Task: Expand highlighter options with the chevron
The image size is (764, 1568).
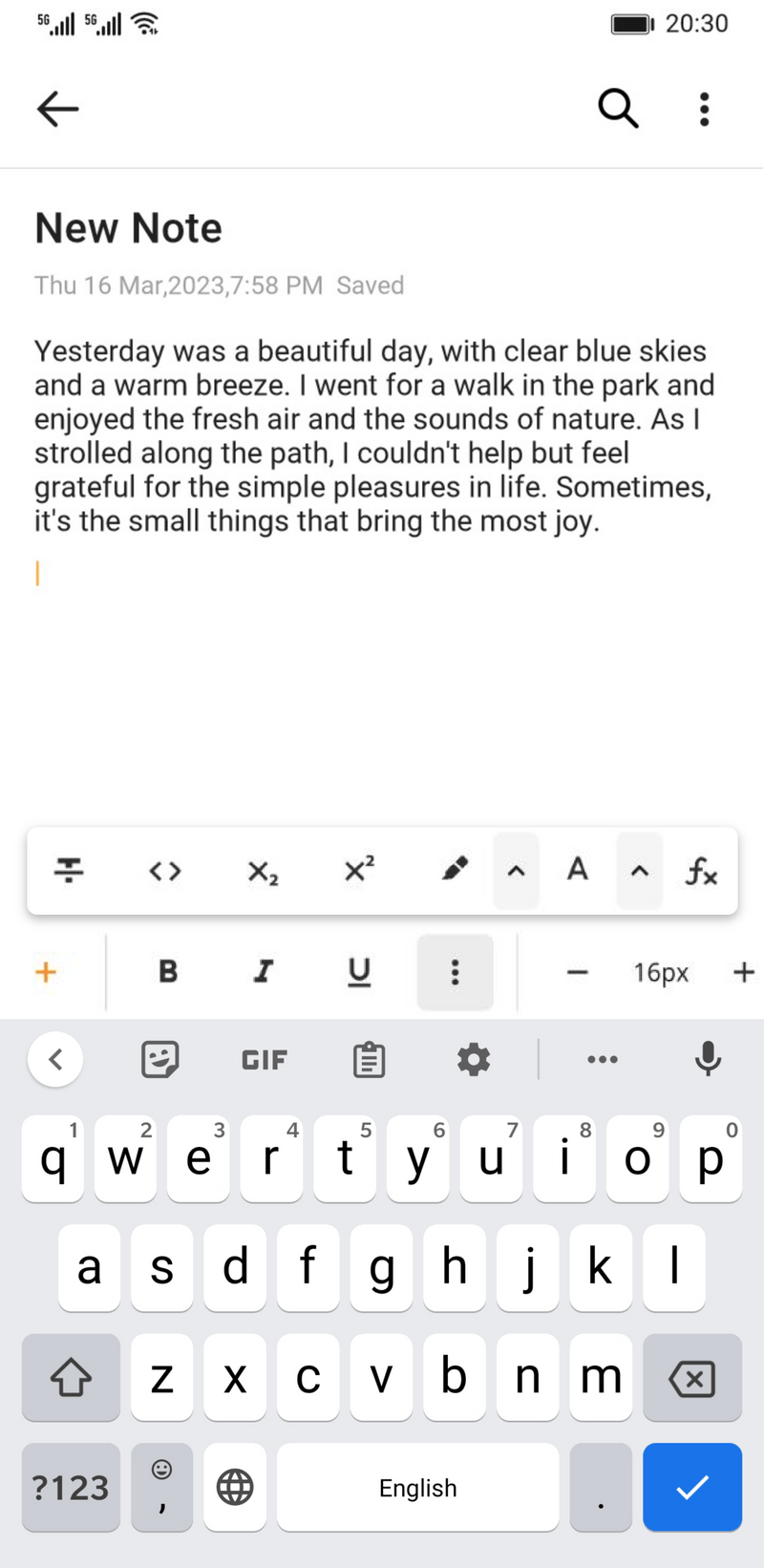Action: click(x=516, y=870)
